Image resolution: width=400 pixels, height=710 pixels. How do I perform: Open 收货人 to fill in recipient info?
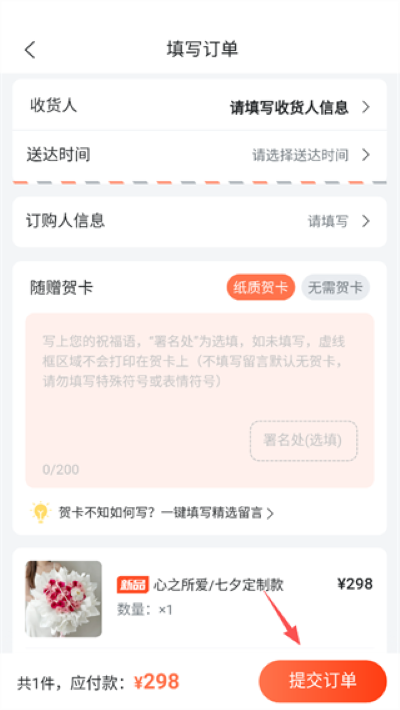coord(200,106)
